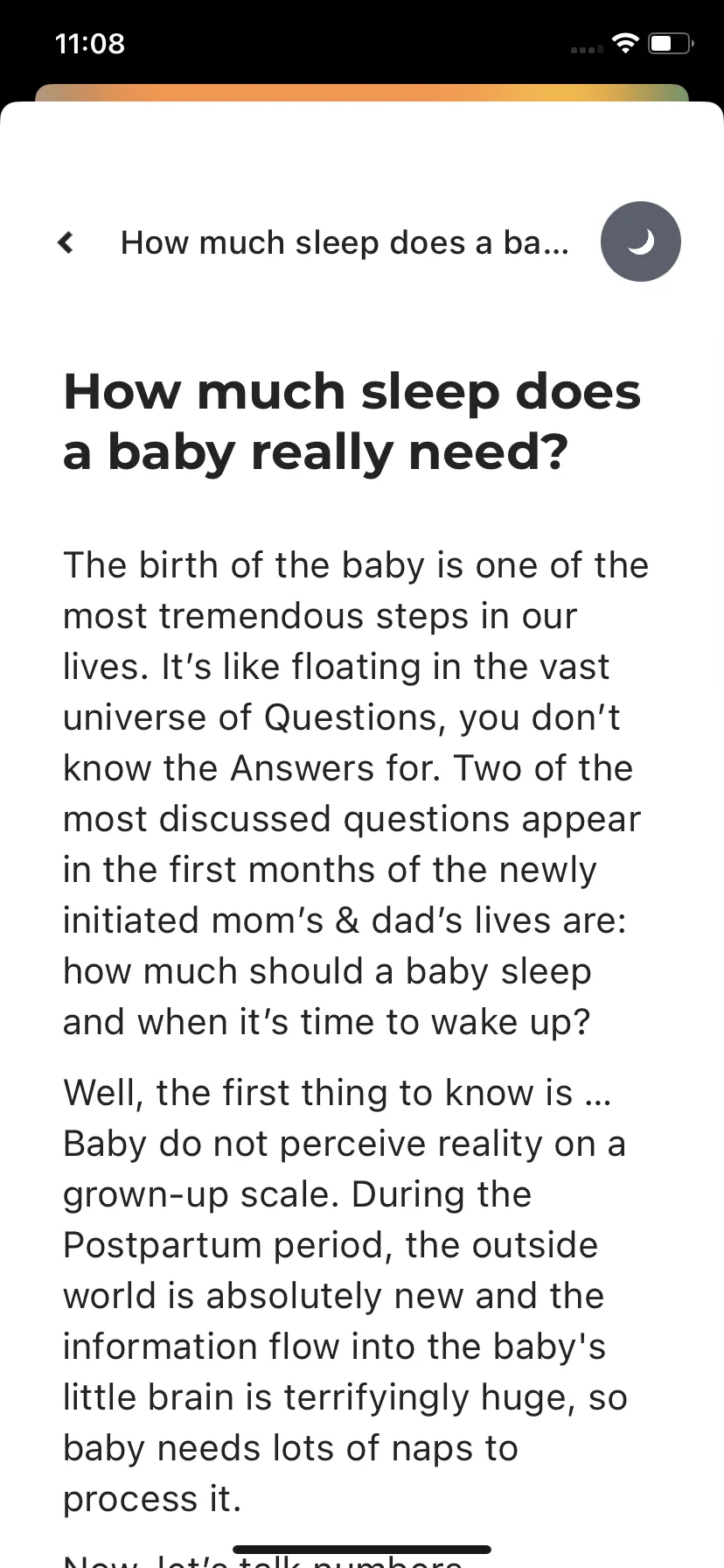Image resolution: width=724 pixels, height=1568 pixels.
Task: Go back using the arrow icon
Action: tap(66, 242)
